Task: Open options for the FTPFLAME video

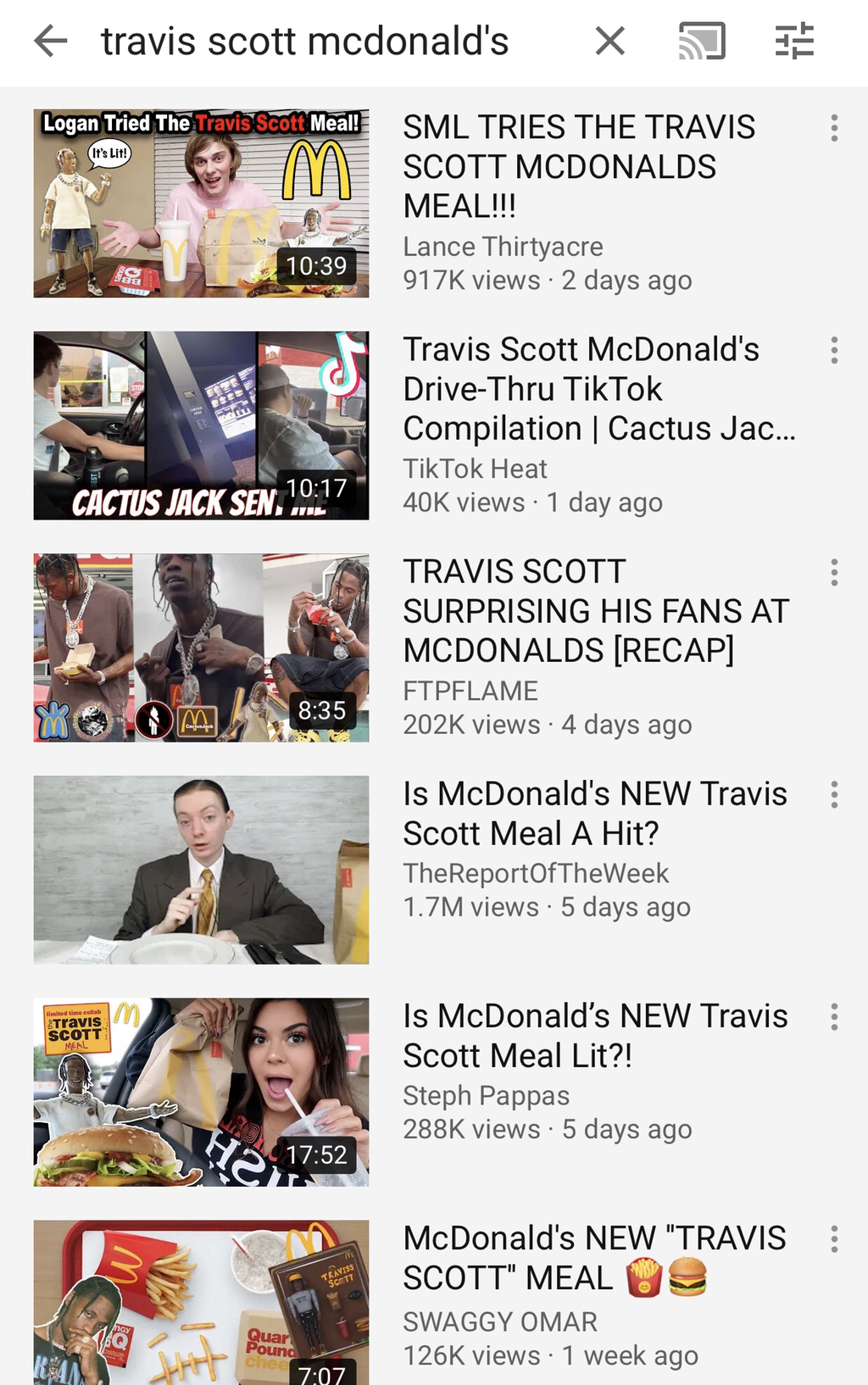Action: (x=834, y=573)
